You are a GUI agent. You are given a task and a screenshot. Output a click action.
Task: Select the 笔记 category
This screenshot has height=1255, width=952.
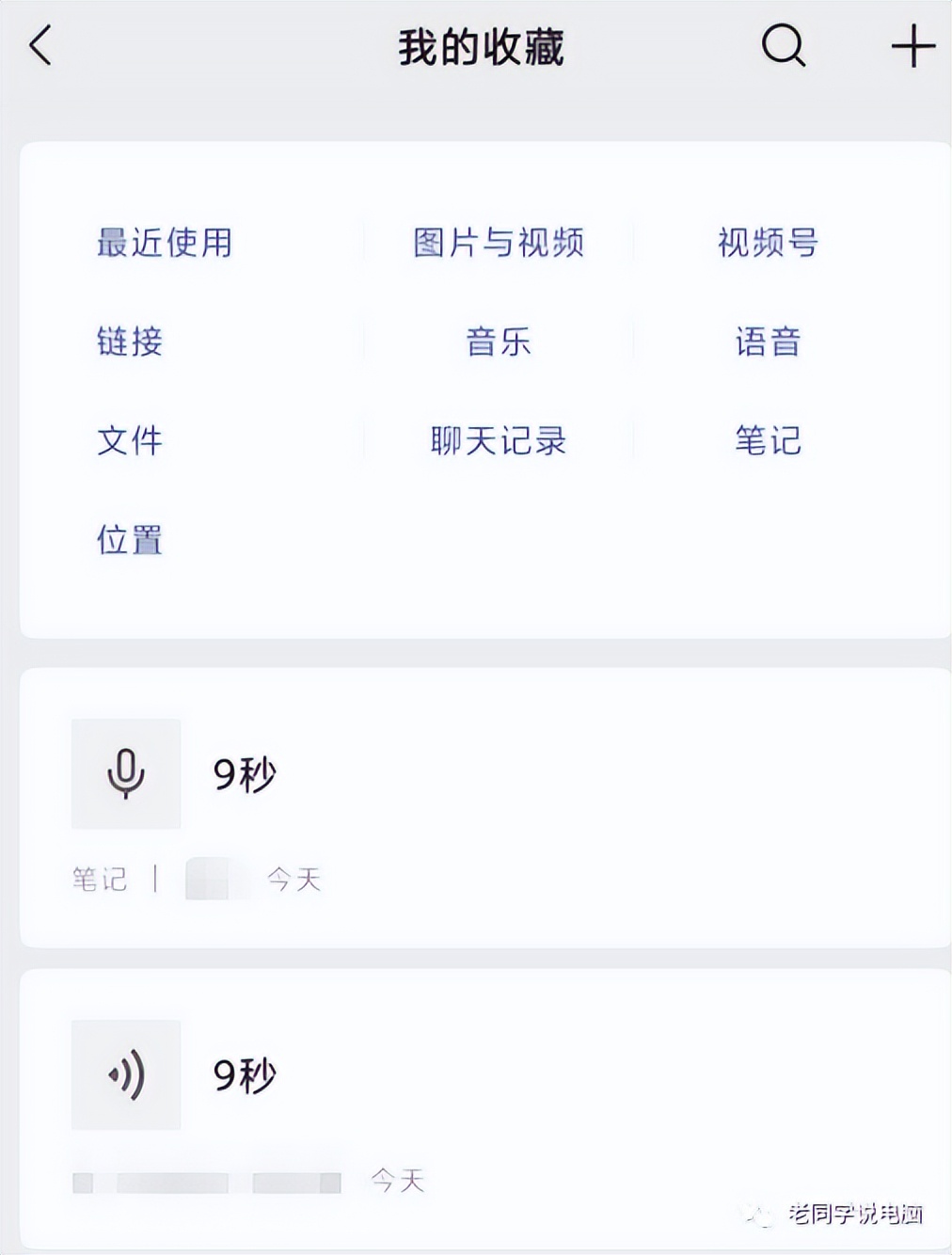764,440
